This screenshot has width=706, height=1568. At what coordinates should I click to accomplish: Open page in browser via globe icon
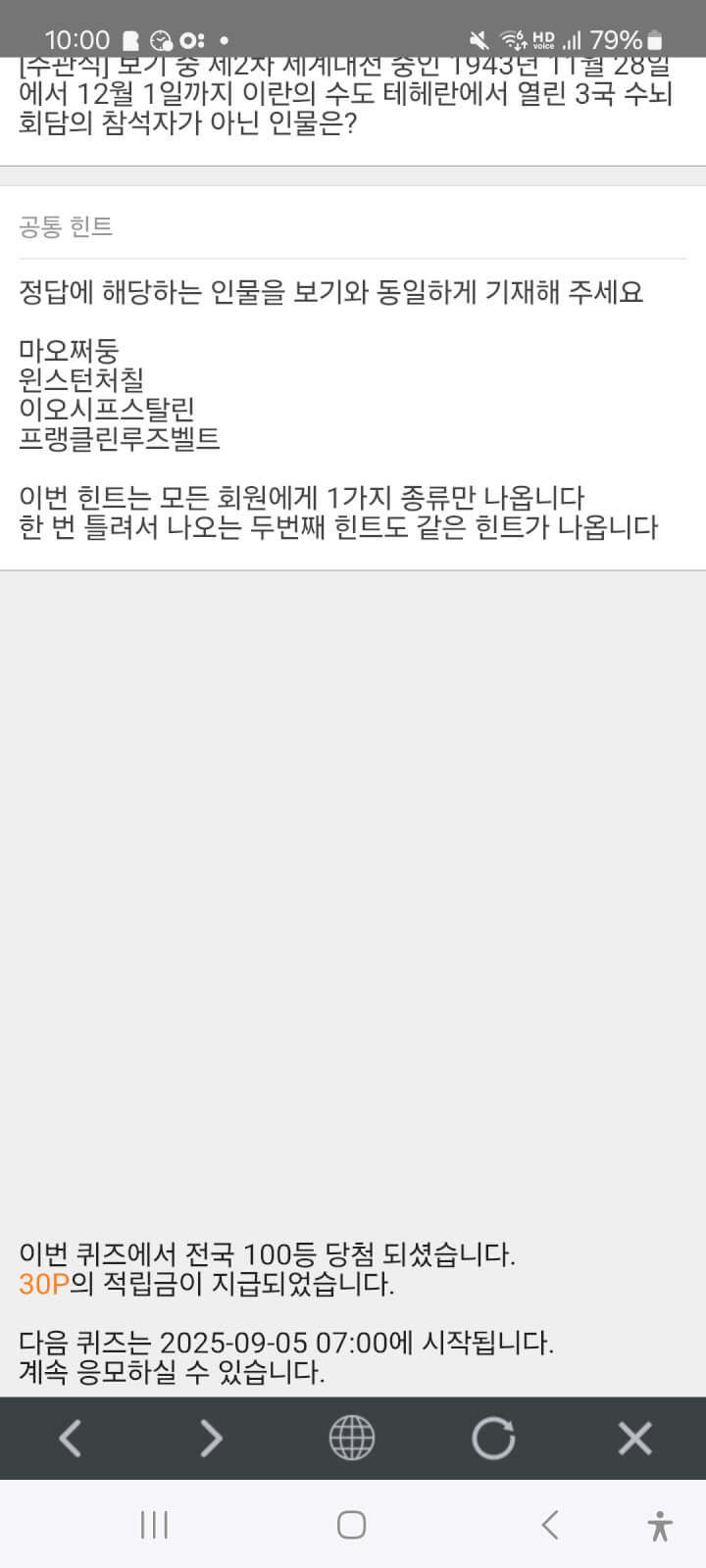tap(352, 1439)
